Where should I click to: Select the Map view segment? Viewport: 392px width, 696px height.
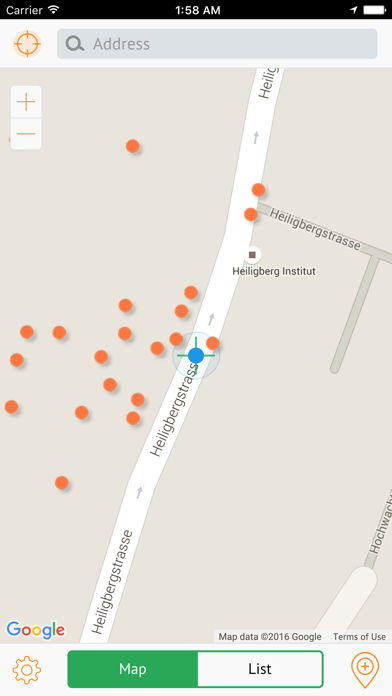(133, 669)
